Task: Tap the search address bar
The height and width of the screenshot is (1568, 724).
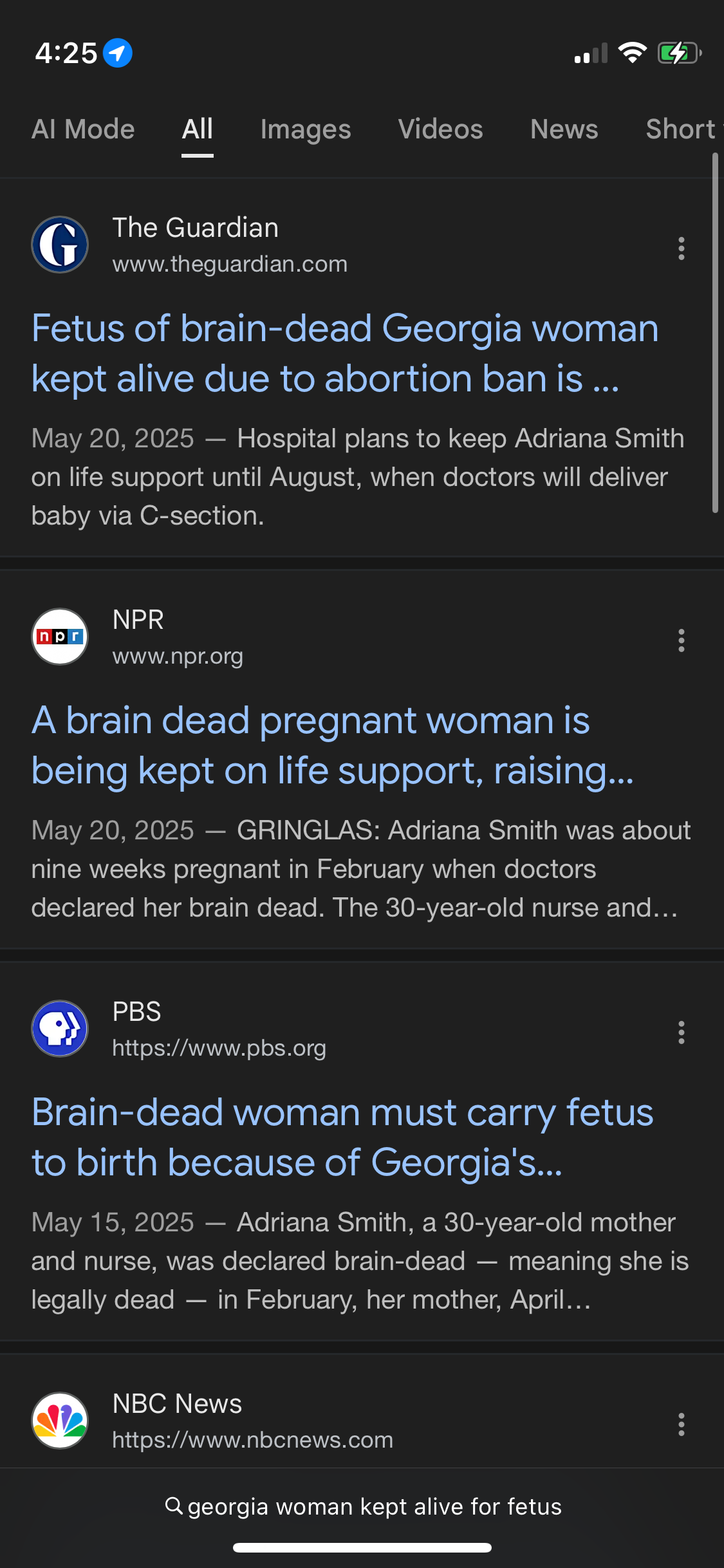Action: pyautogui.click(x=362, y=1506)
